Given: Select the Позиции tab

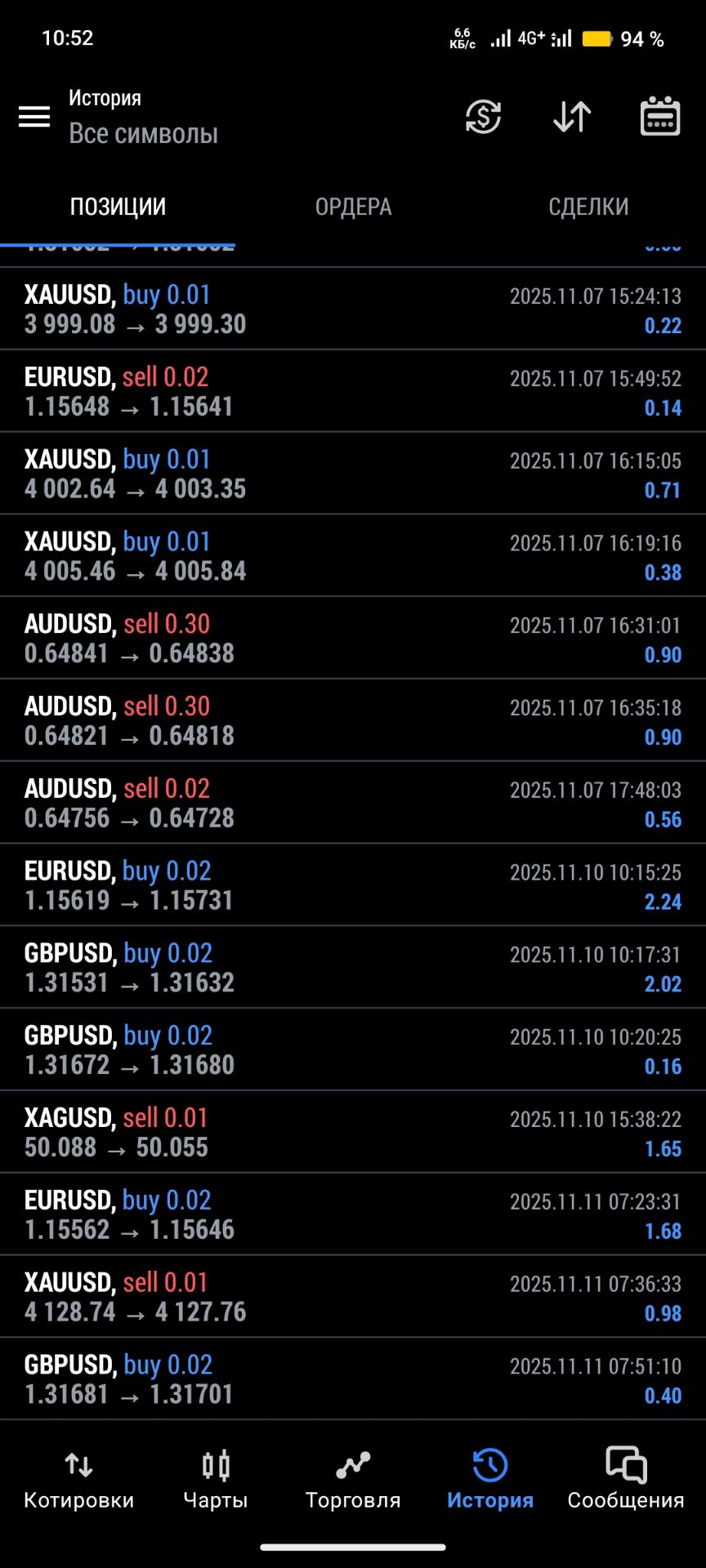Looking at the screenshot, I should (118, 207).
